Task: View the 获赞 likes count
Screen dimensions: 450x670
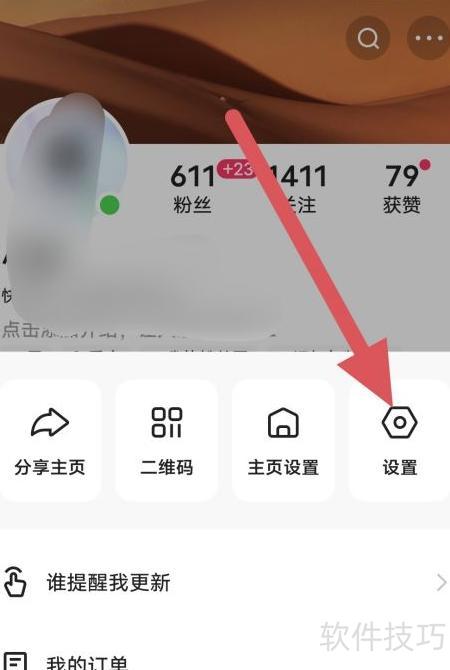Action: tap(402, 188)
